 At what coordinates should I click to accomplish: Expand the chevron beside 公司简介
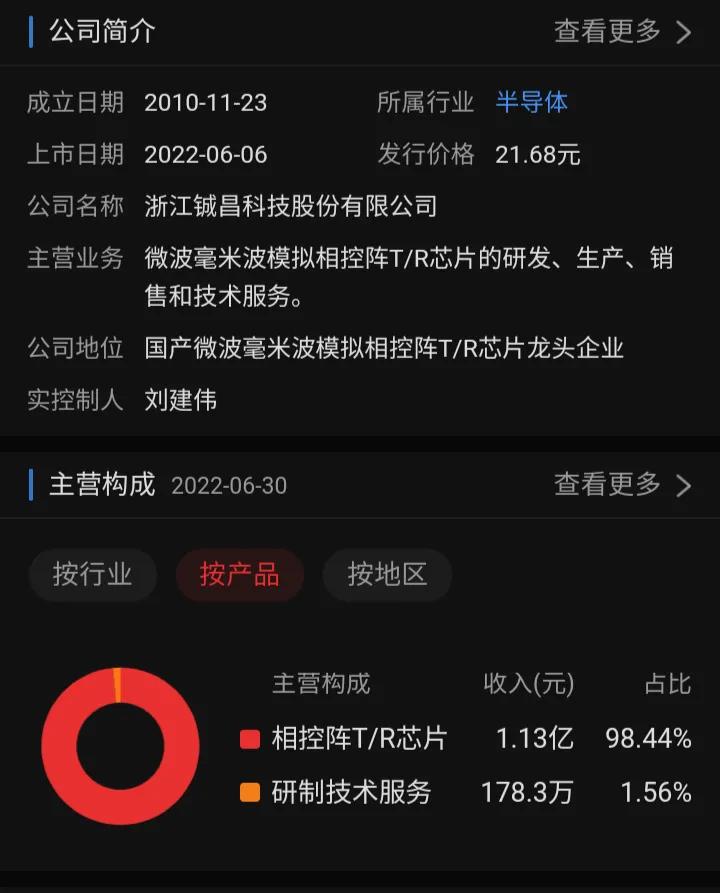click(x=685, y=32)
